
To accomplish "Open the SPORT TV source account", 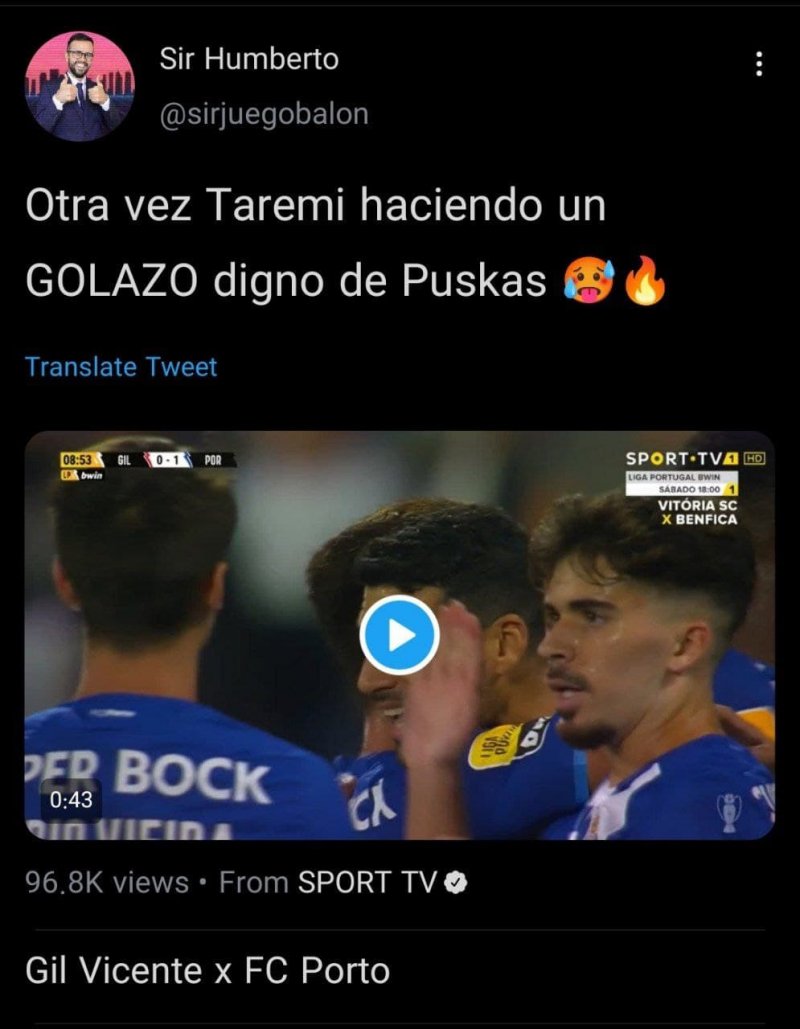I will pos(368,882).
